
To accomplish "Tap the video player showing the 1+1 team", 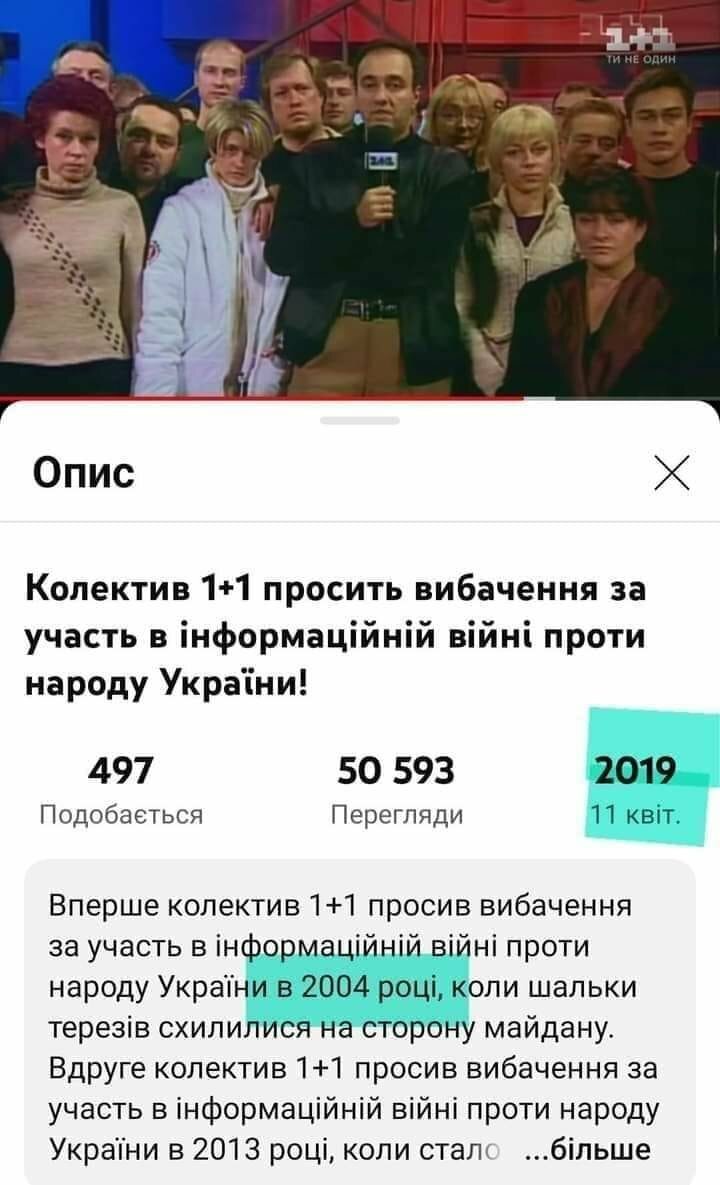I will [360, 198].
